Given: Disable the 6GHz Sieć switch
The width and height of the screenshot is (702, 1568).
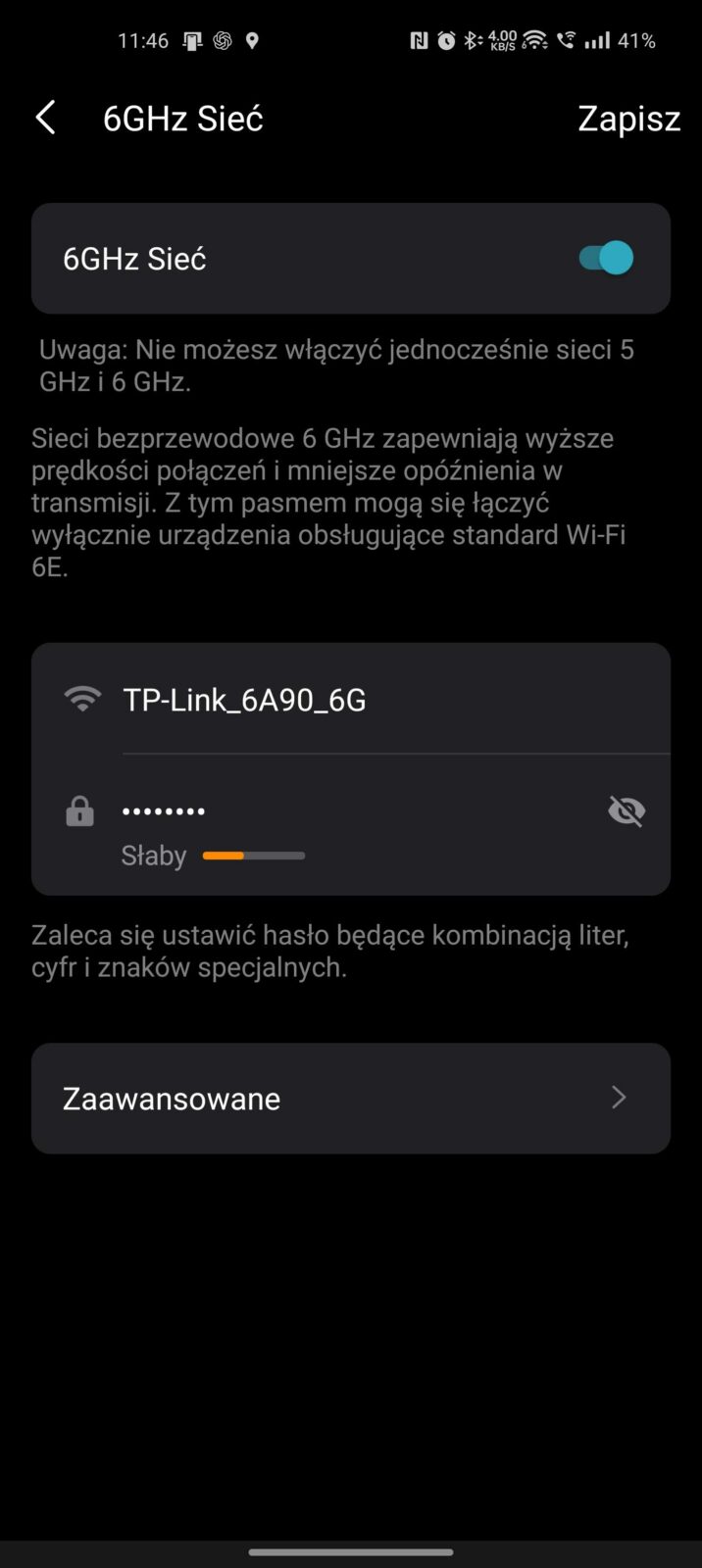Looking at the screenshot, I should 606,259.
